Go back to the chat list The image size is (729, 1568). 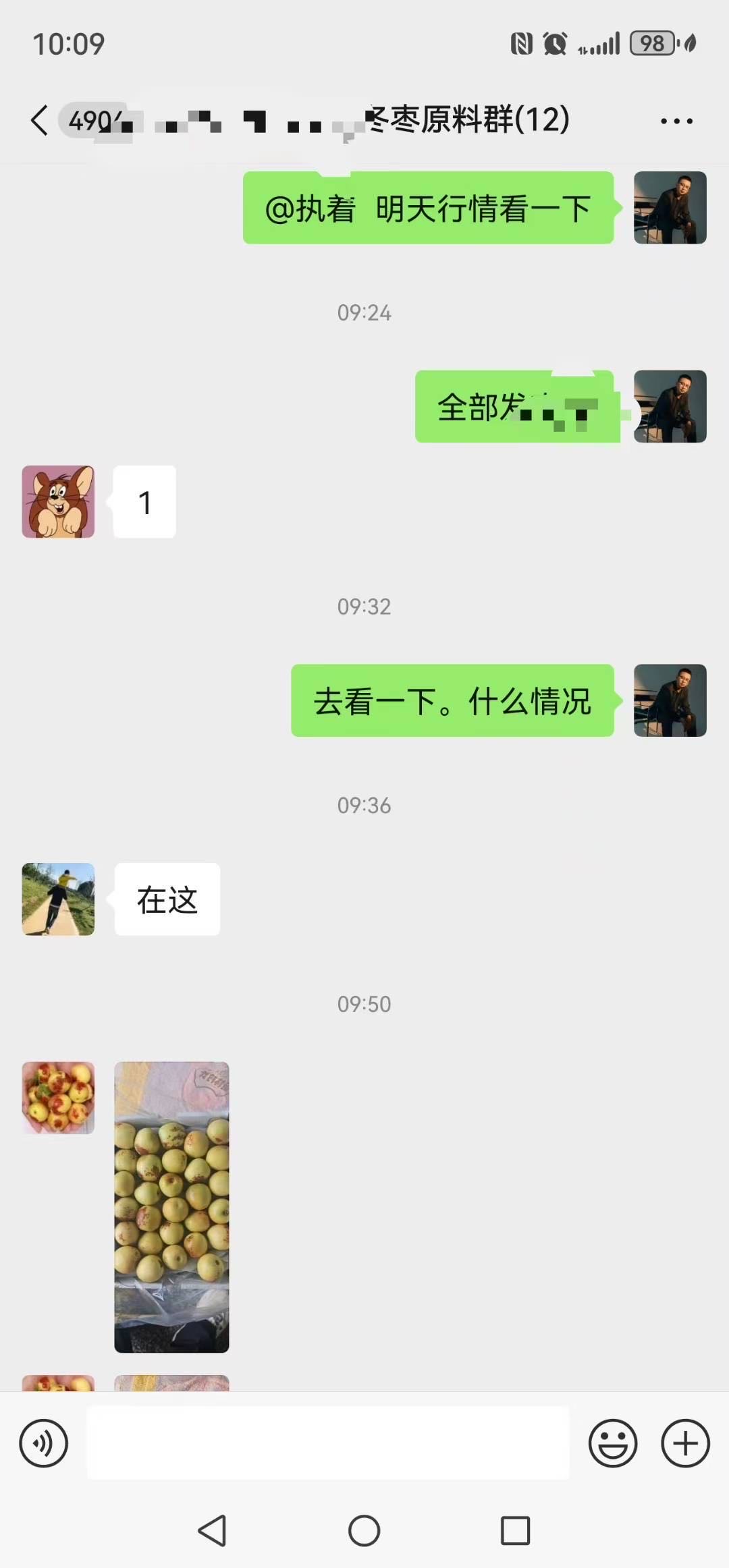tap(39, 121)
